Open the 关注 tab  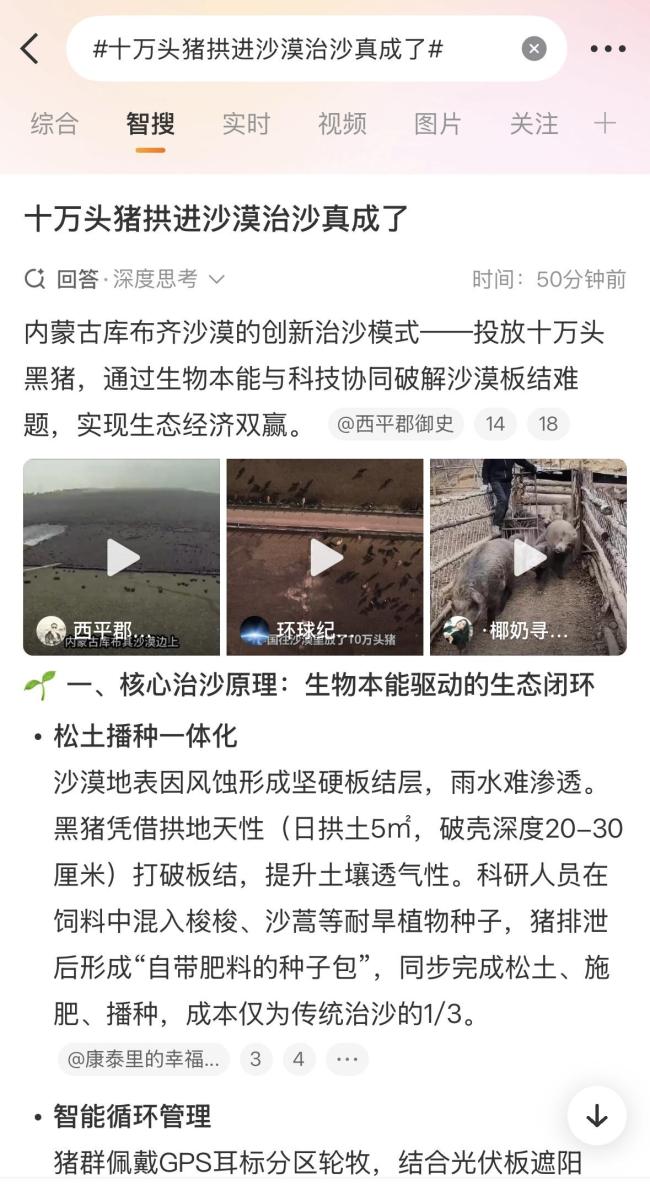534,124
